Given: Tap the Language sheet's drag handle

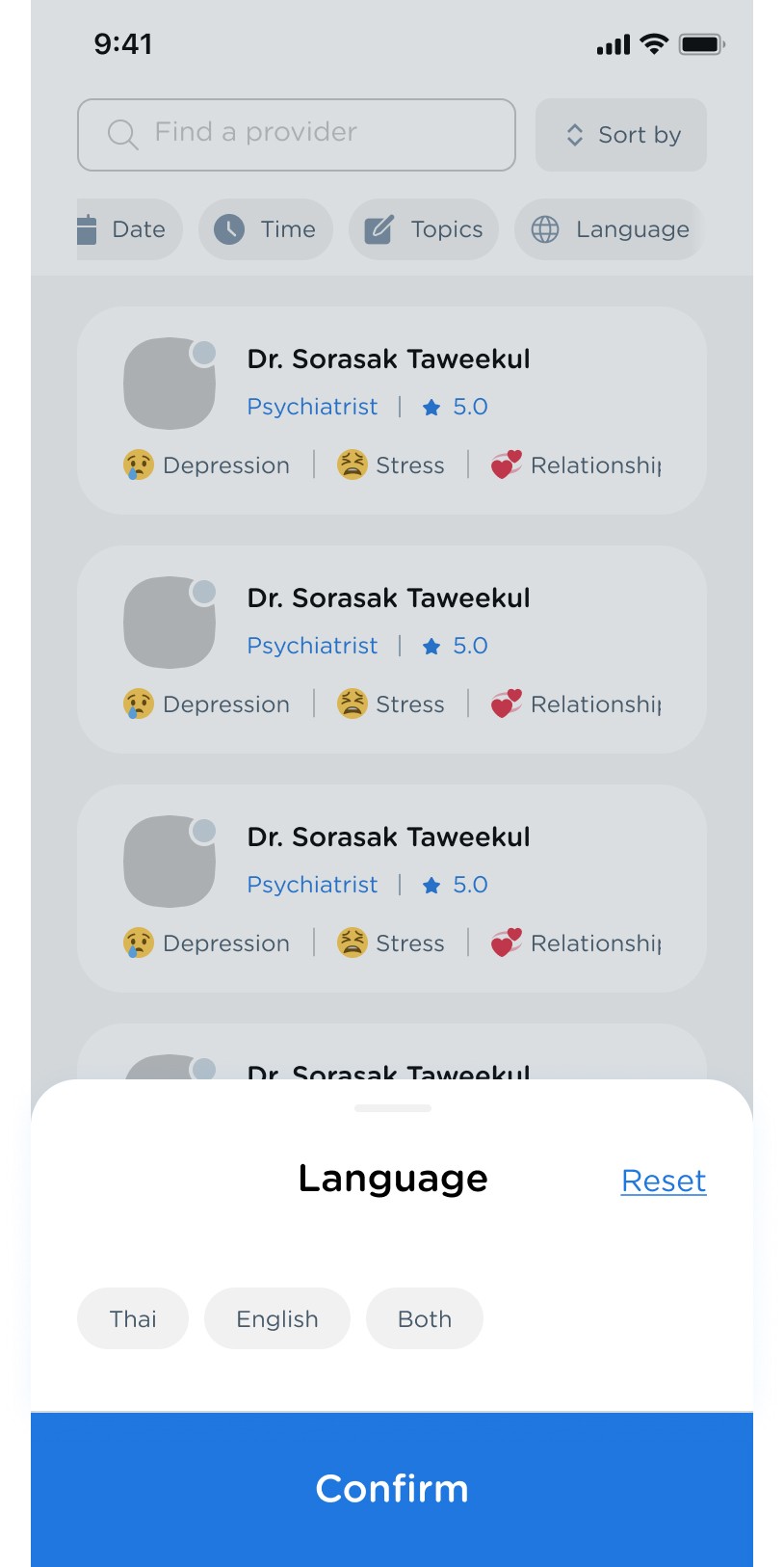Looking at the screenshot, I should pos(392,1108).
